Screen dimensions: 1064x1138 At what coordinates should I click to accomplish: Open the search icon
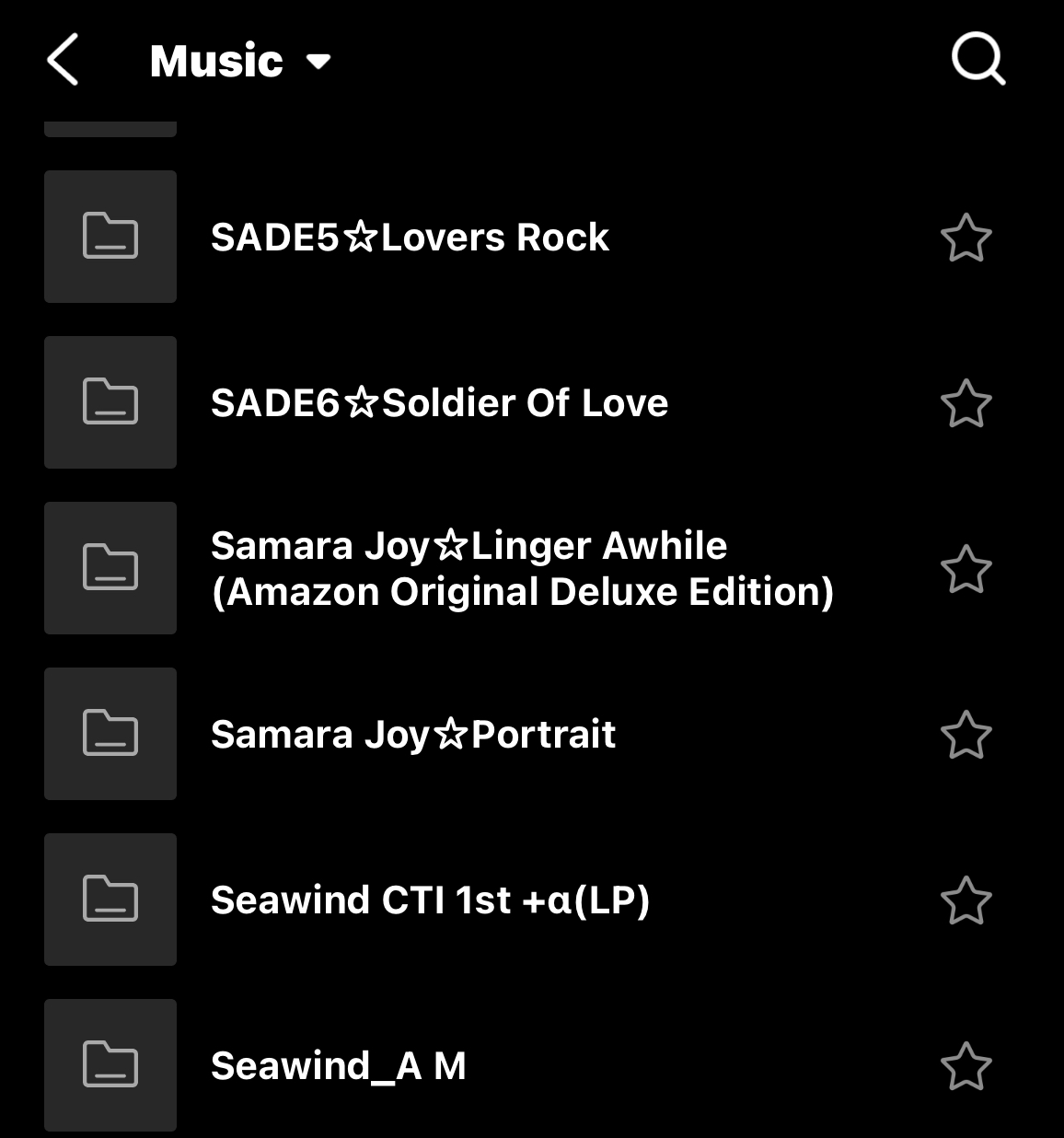pyautogui.click(x=977, y=61)
